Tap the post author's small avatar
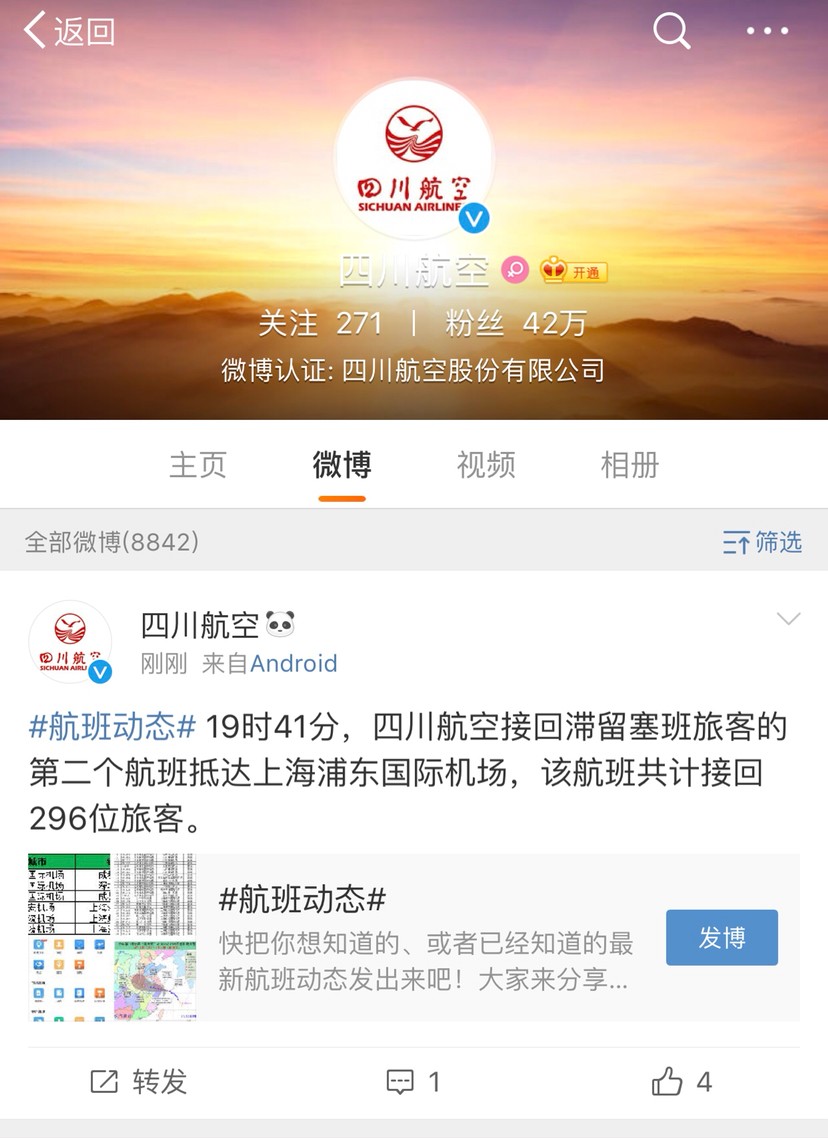 (x=70, y=642)
